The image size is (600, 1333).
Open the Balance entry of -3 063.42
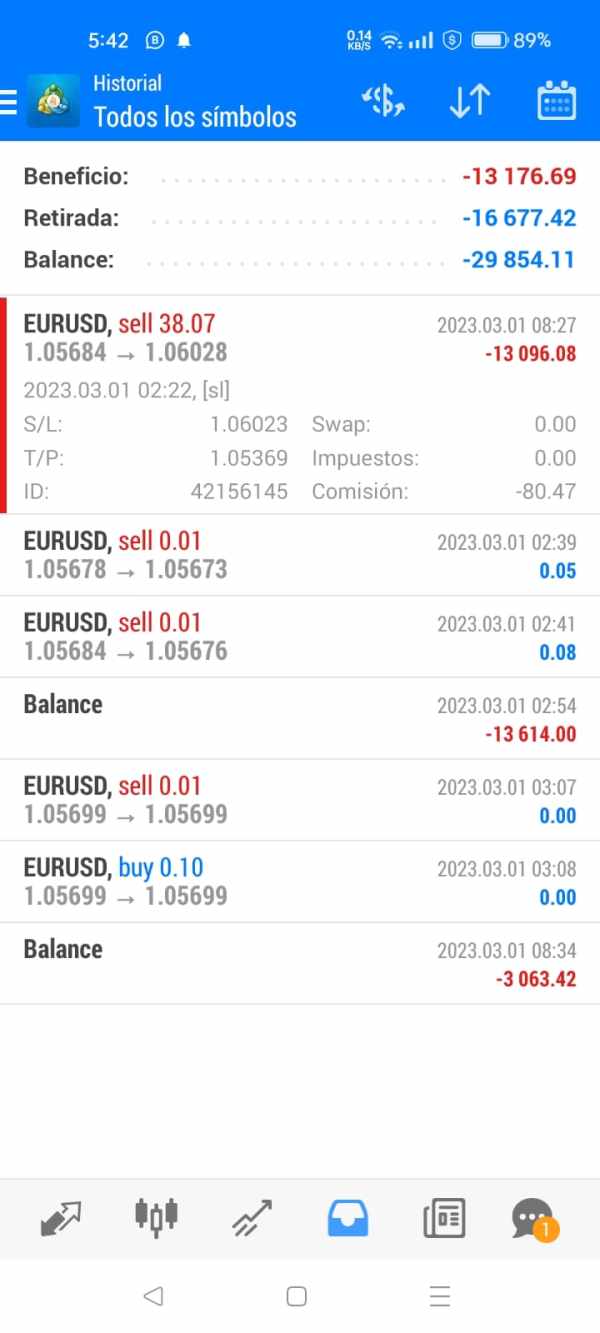pos(300,963)
